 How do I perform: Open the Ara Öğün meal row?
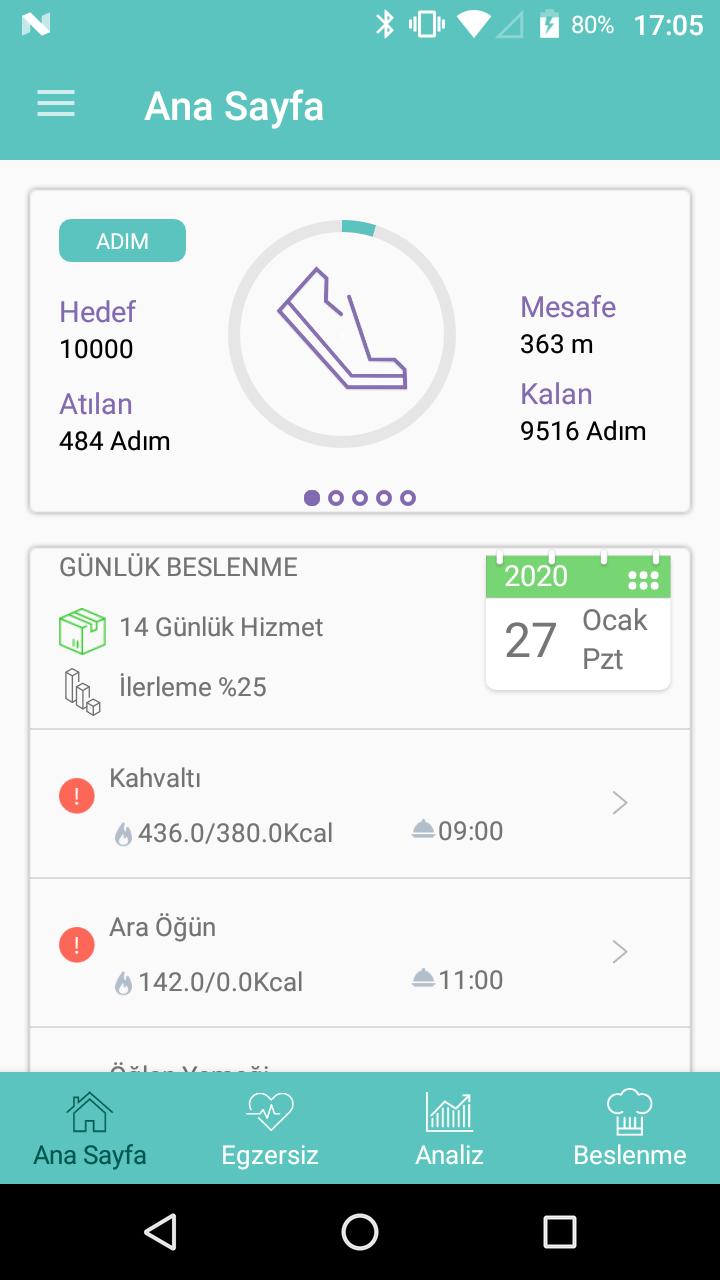[360, 953]
